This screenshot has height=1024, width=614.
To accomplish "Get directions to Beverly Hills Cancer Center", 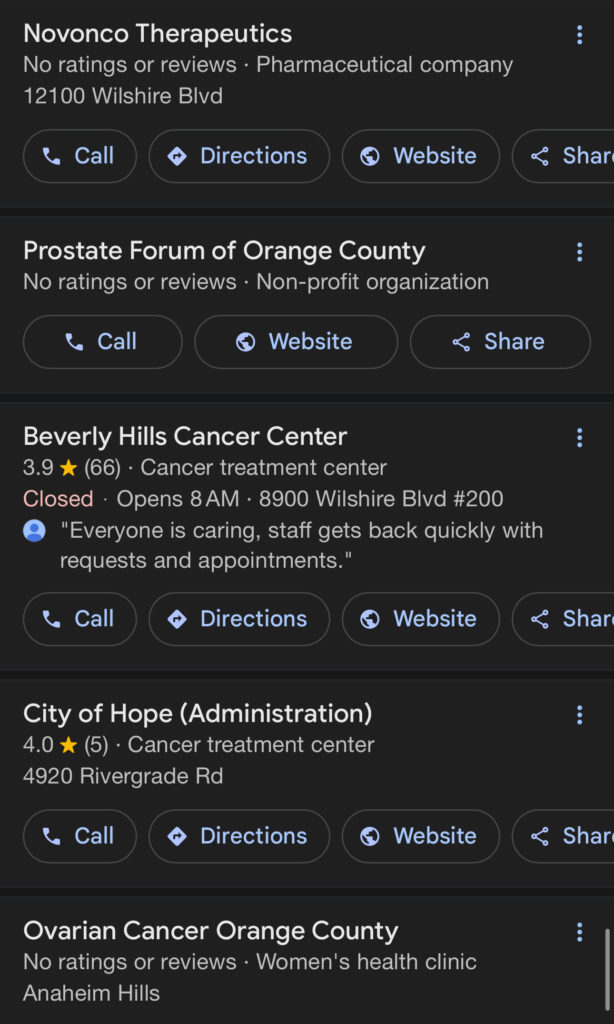I will pyautogui.click(x=239, y=619).
